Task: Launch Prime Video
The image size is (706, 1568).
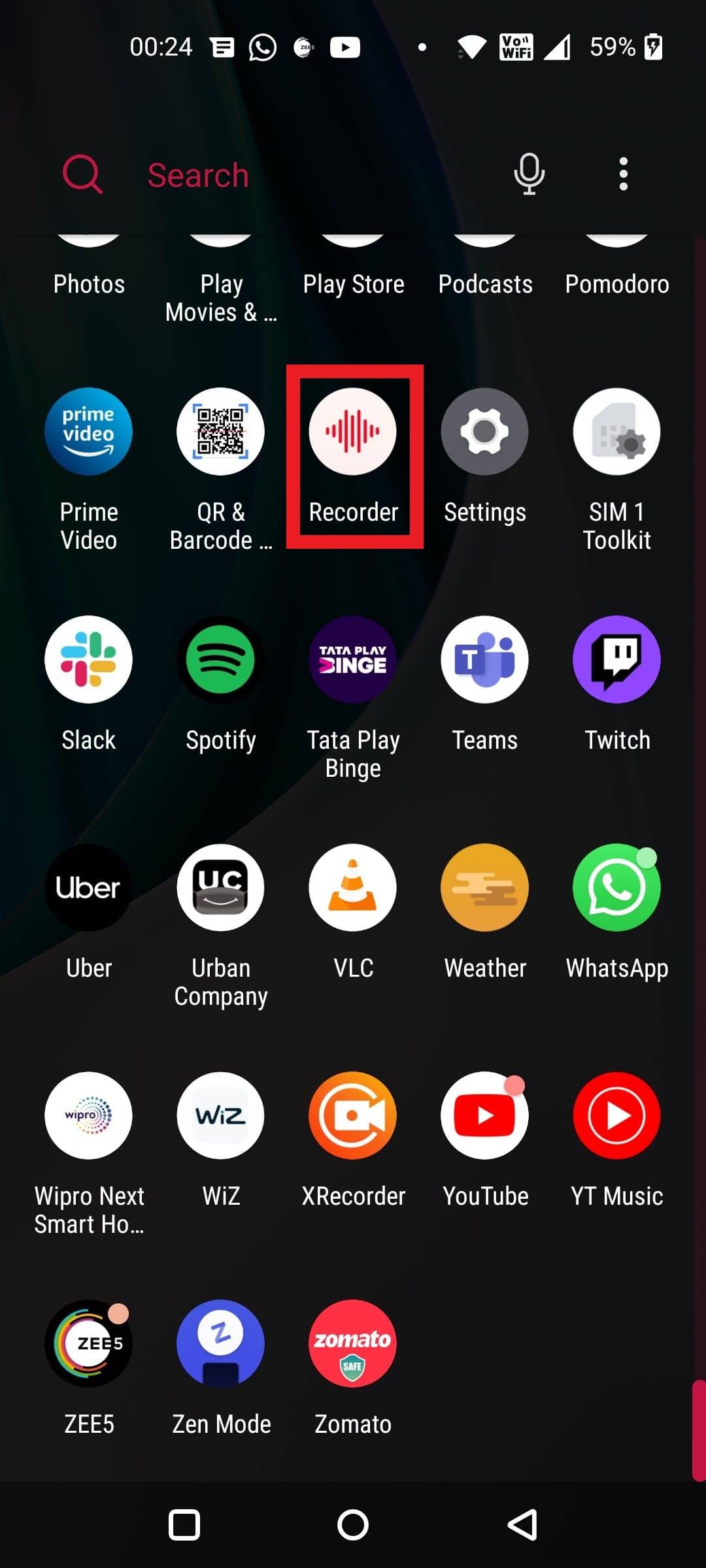Action: 88,433
